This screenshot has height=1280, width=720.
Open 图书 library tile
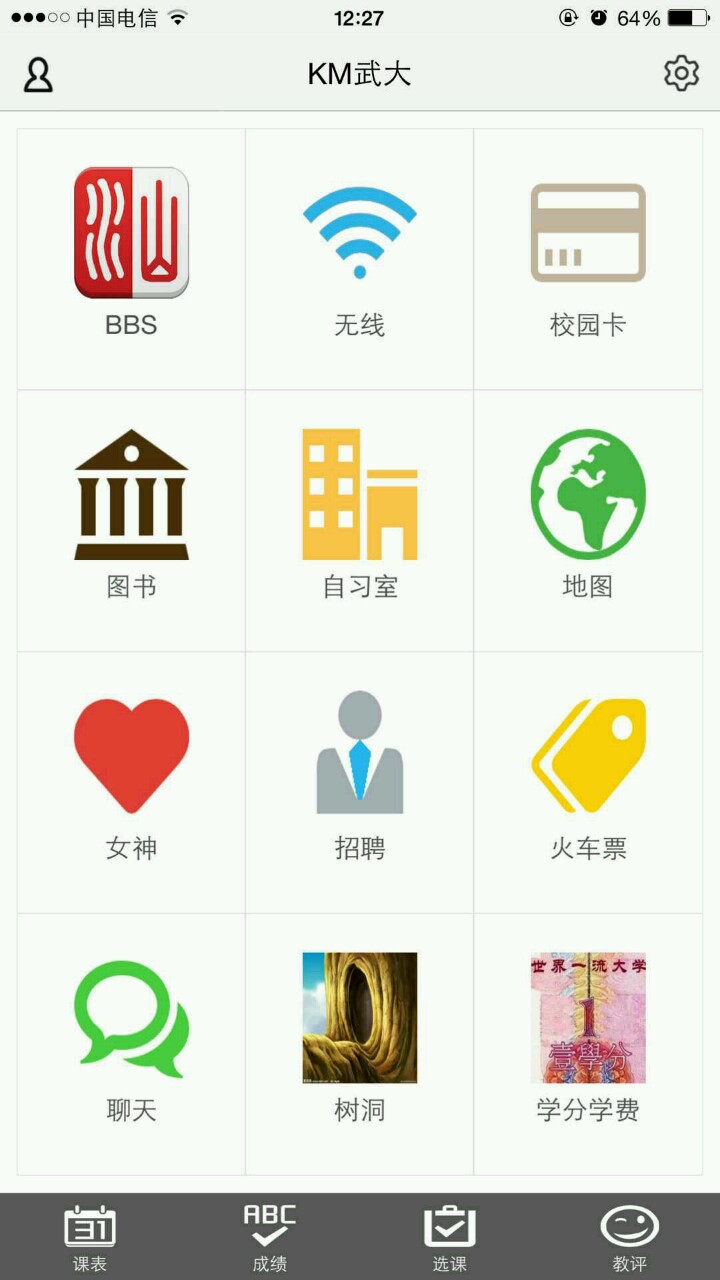tap(131, 516)
